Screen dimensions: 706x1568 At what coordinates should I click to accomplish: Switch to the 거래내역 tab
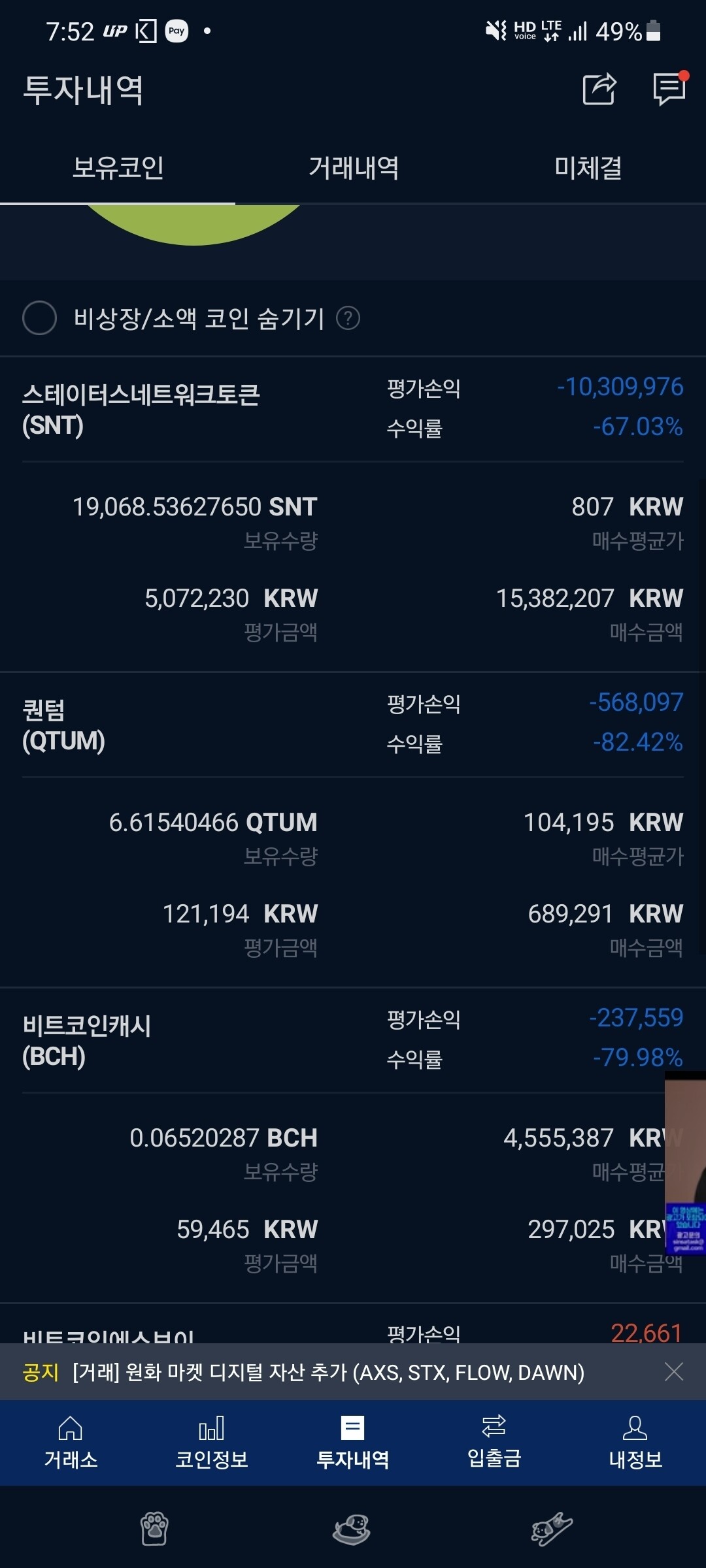coord(354,169)
